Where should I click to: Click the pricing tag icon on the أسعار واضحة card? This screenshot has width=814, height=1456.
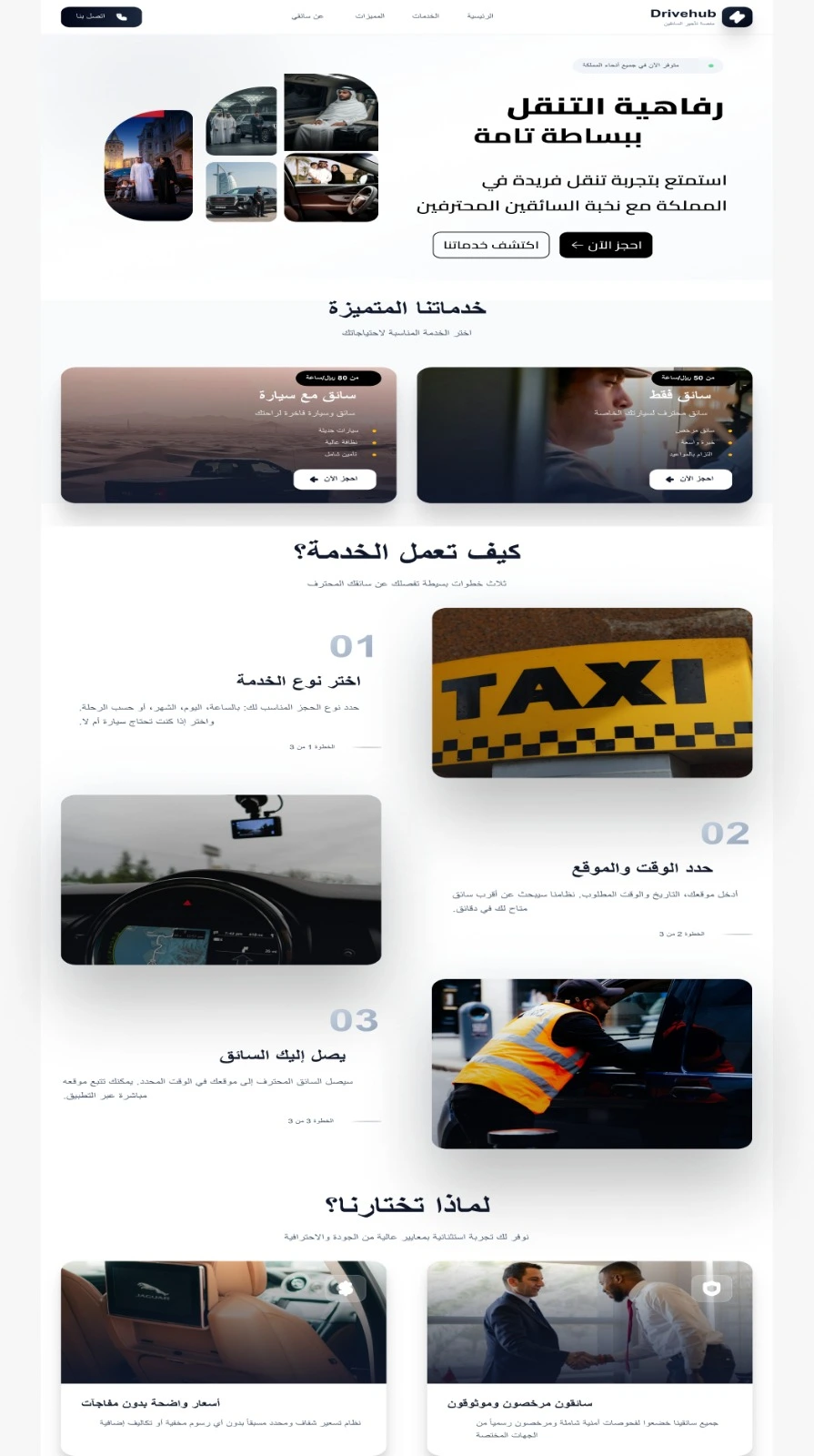click(x=345, y=1289)
